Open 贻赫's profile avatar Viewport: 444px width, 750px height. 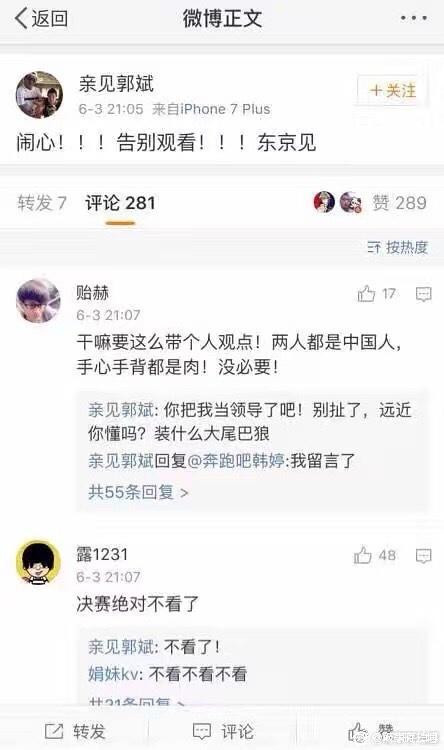point(38,301)
